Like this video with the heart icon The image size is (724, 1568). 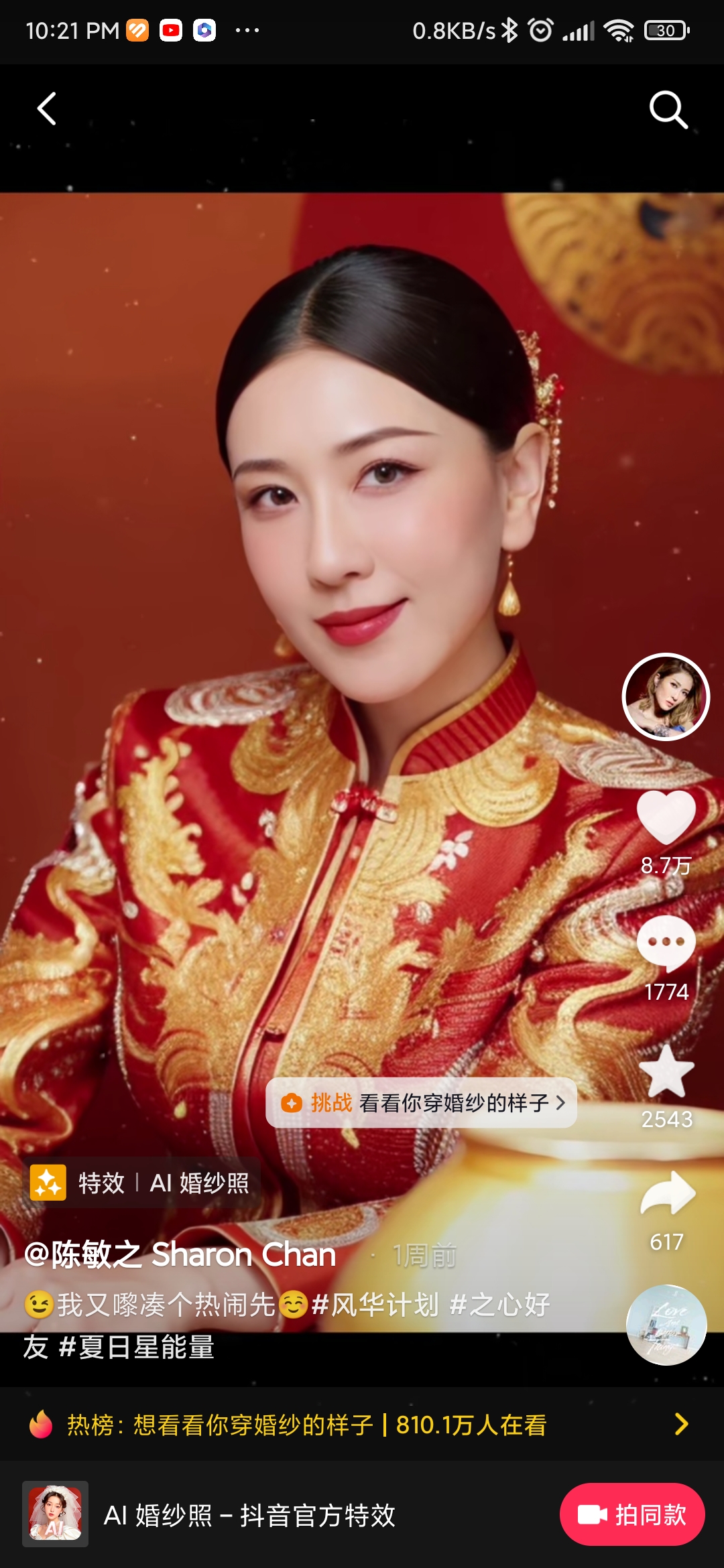click(x=666, y=817)
